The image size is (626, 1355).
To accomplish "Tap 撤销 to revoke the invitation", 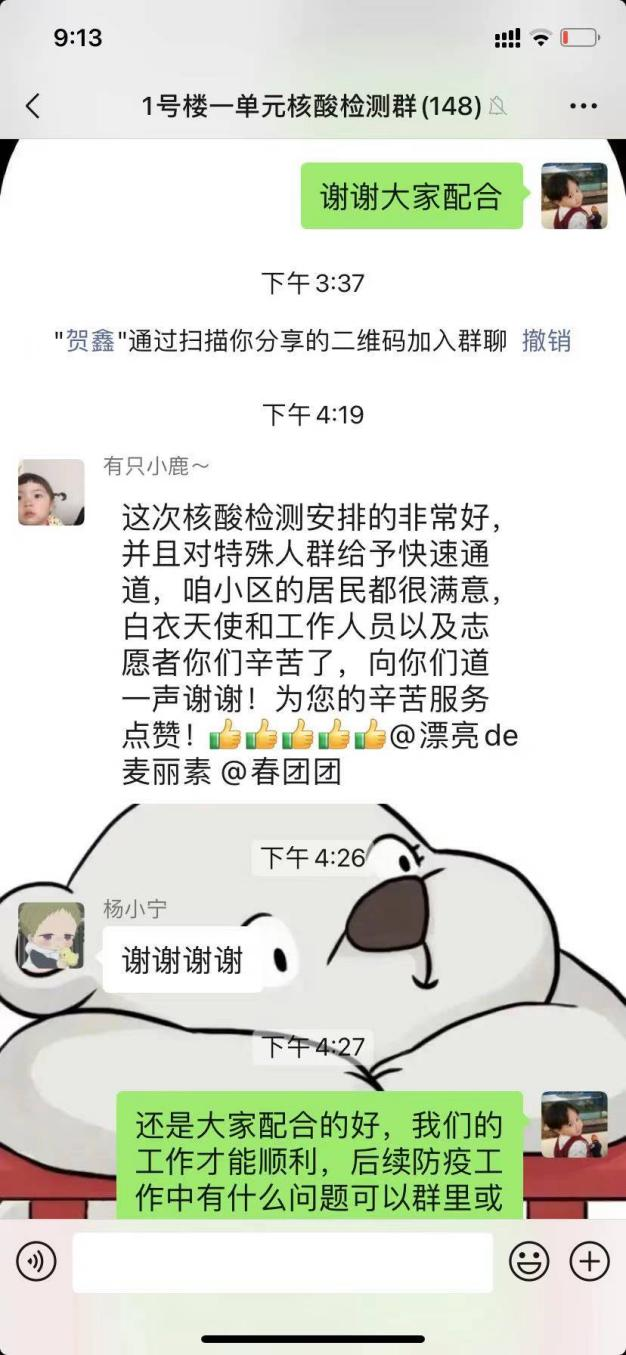I will pos(546,340).
